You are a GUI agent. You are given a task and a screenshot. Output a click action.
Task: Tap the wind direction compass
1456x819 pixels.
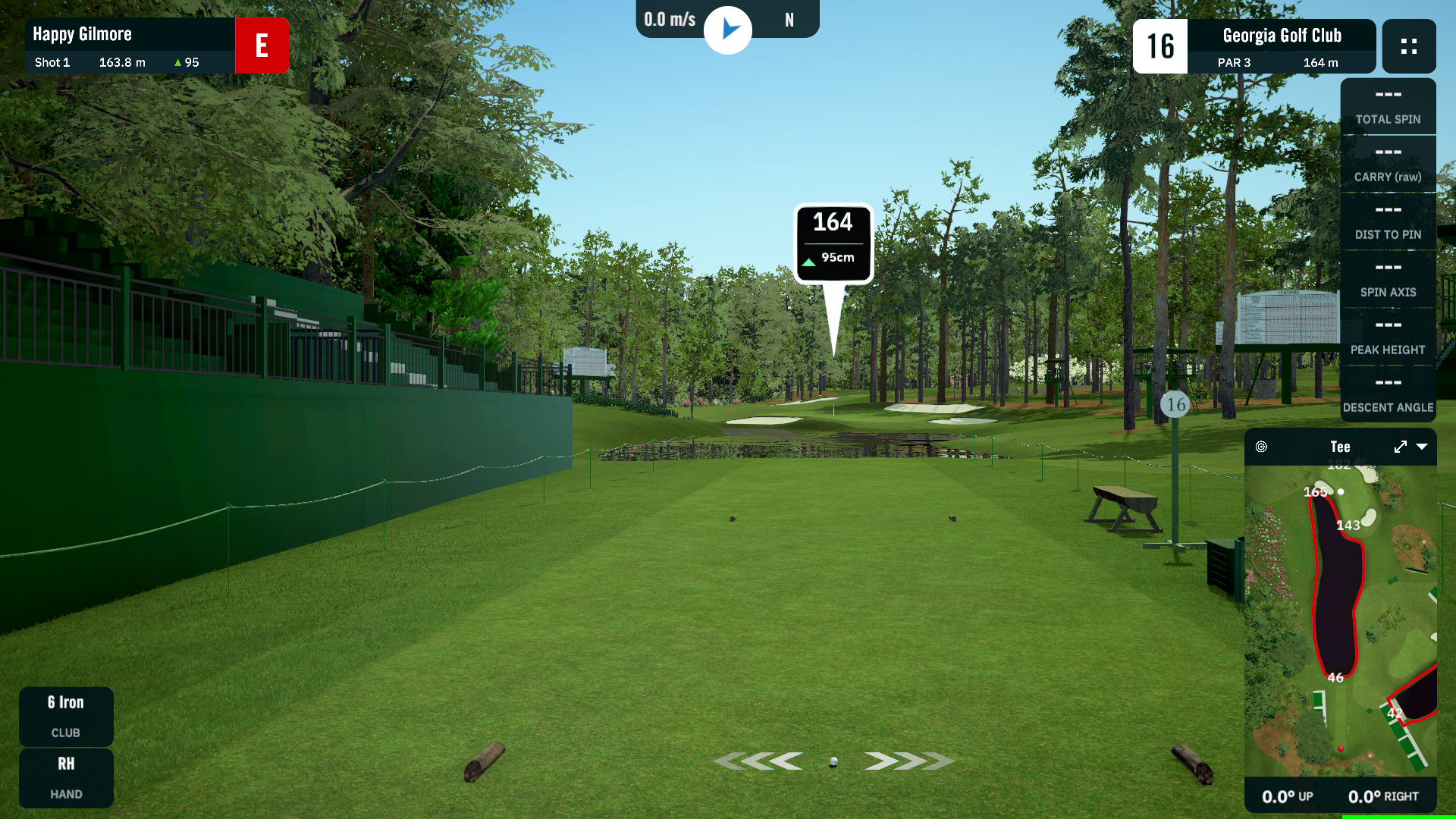pyautogui.click(x=728, y=30)
